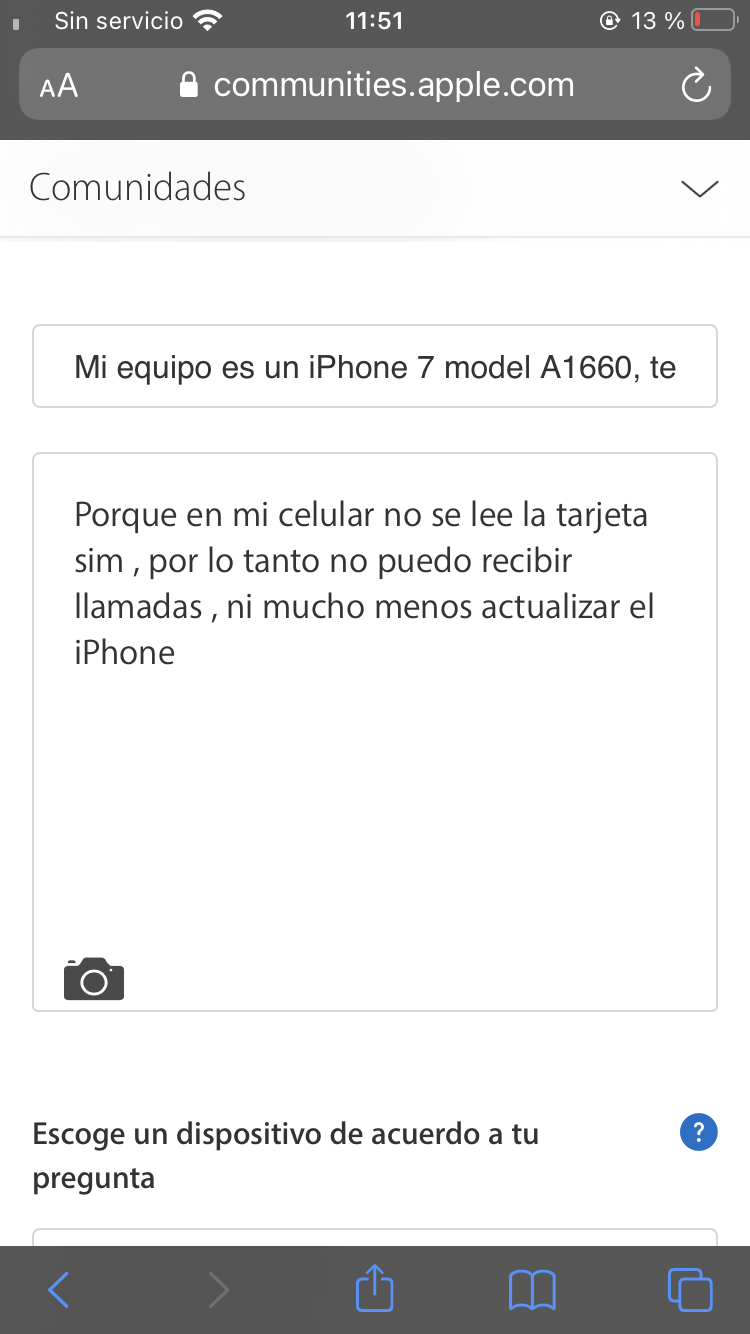Show open Safari tabs

690,1290
